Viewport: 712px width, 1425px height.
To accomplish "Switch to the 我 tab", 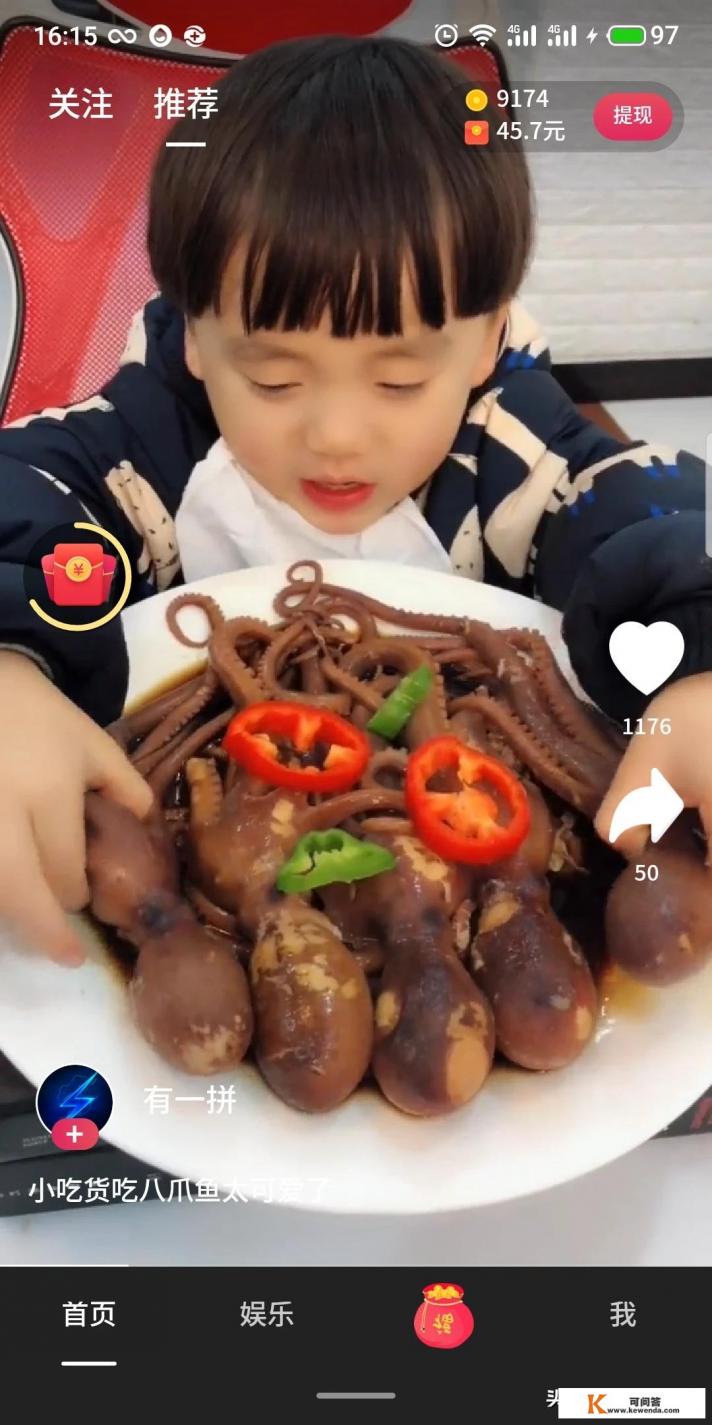I will (622, 1314).
